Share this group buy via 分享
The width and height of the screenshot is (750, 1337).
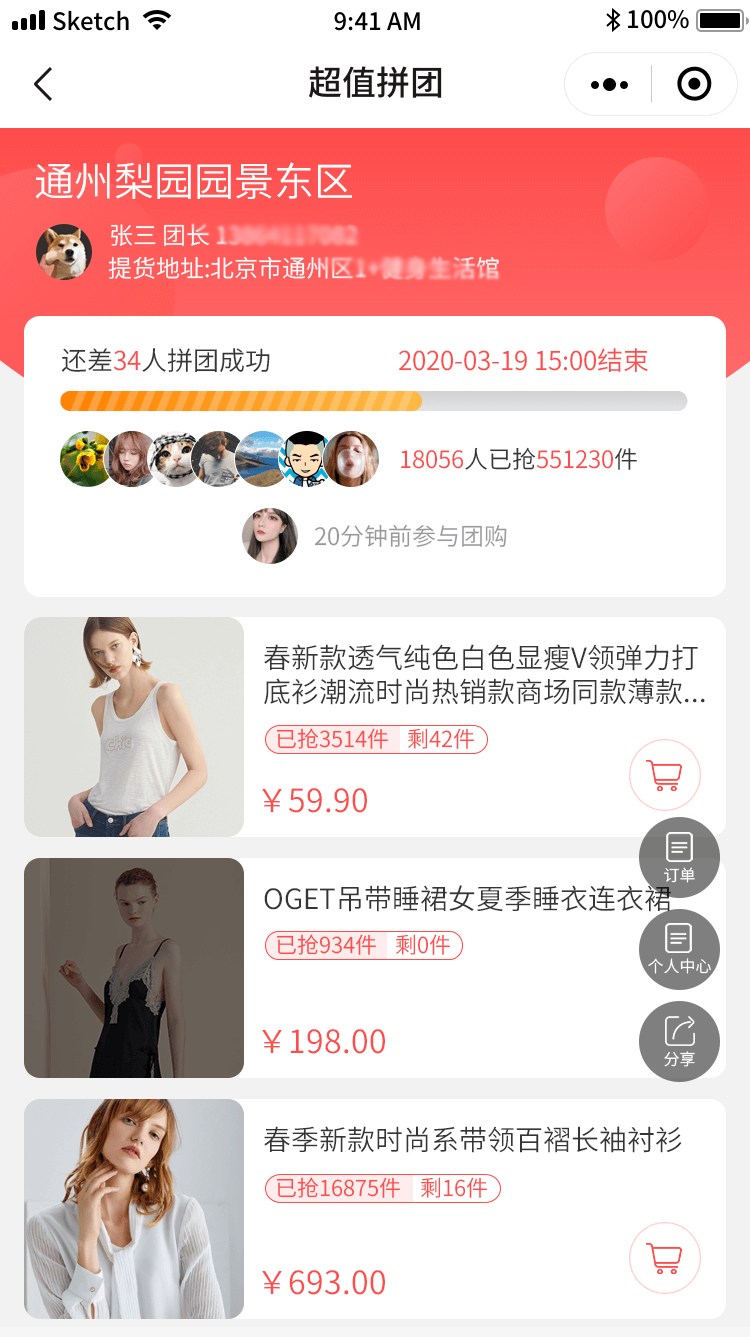pos(679,1041)
